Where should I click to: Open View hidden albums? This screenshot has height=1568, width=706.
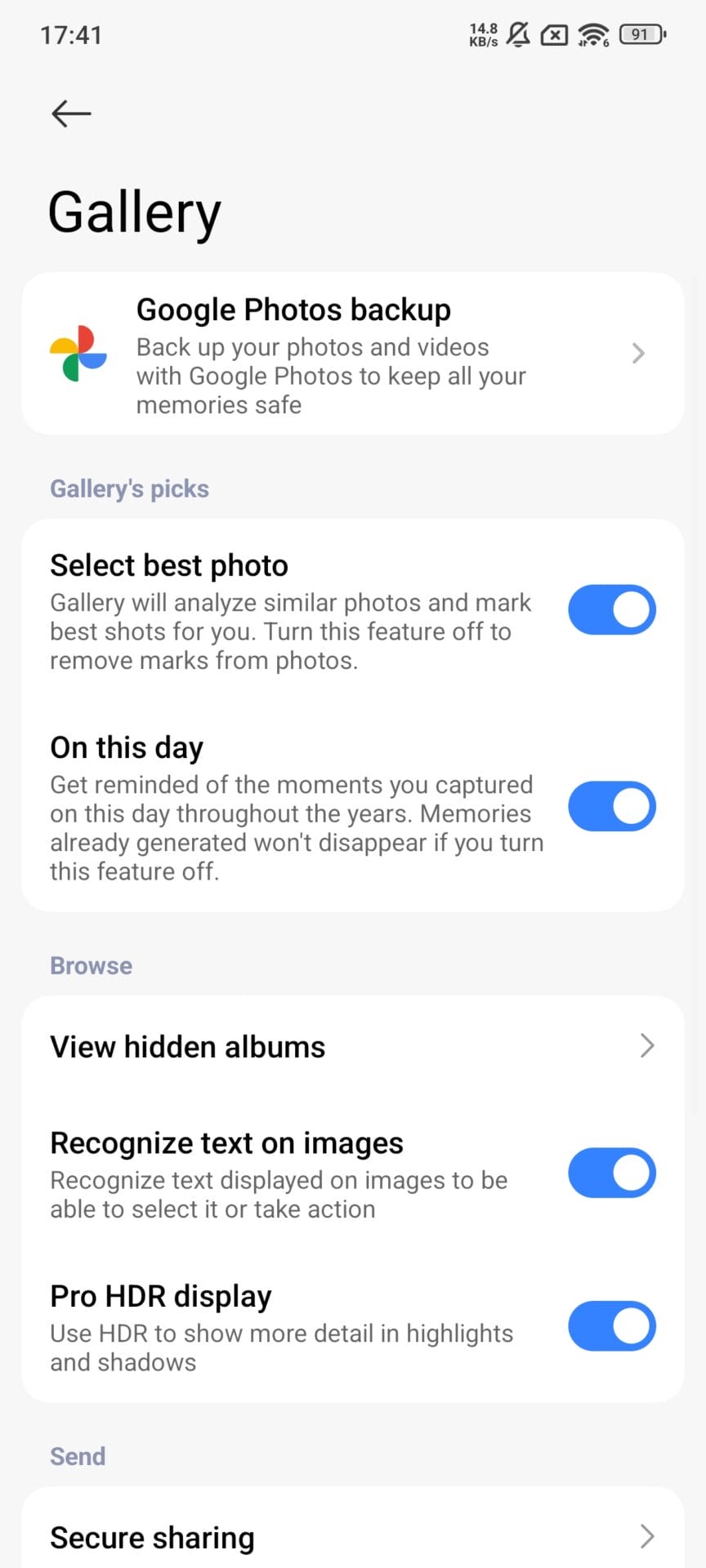352,1046
